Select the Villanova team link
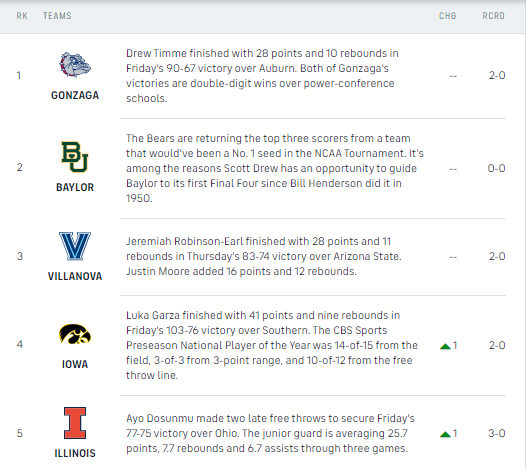 click(75, 276)
